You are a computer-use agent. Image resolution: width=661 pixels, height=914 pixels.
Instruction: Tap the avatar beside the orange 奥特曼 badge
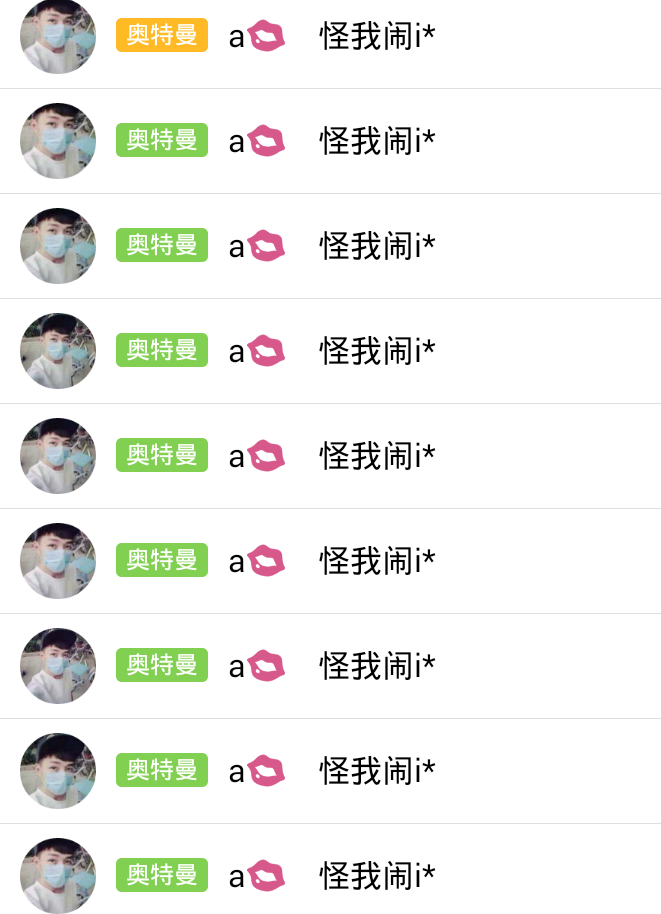(58, 36)
